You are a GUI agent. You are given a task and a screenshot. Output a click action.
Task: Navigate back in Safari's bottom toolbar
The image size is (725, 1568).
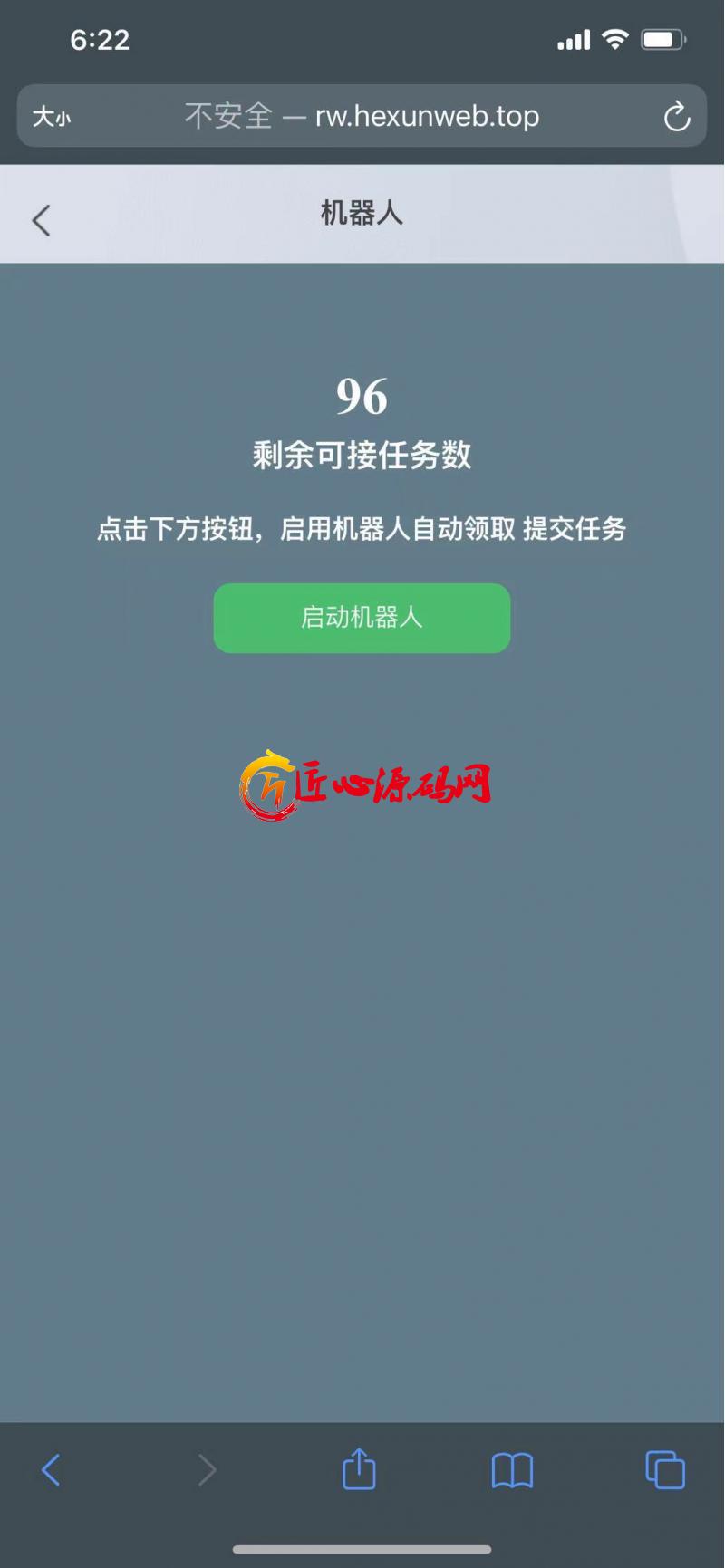[52, 1469]
